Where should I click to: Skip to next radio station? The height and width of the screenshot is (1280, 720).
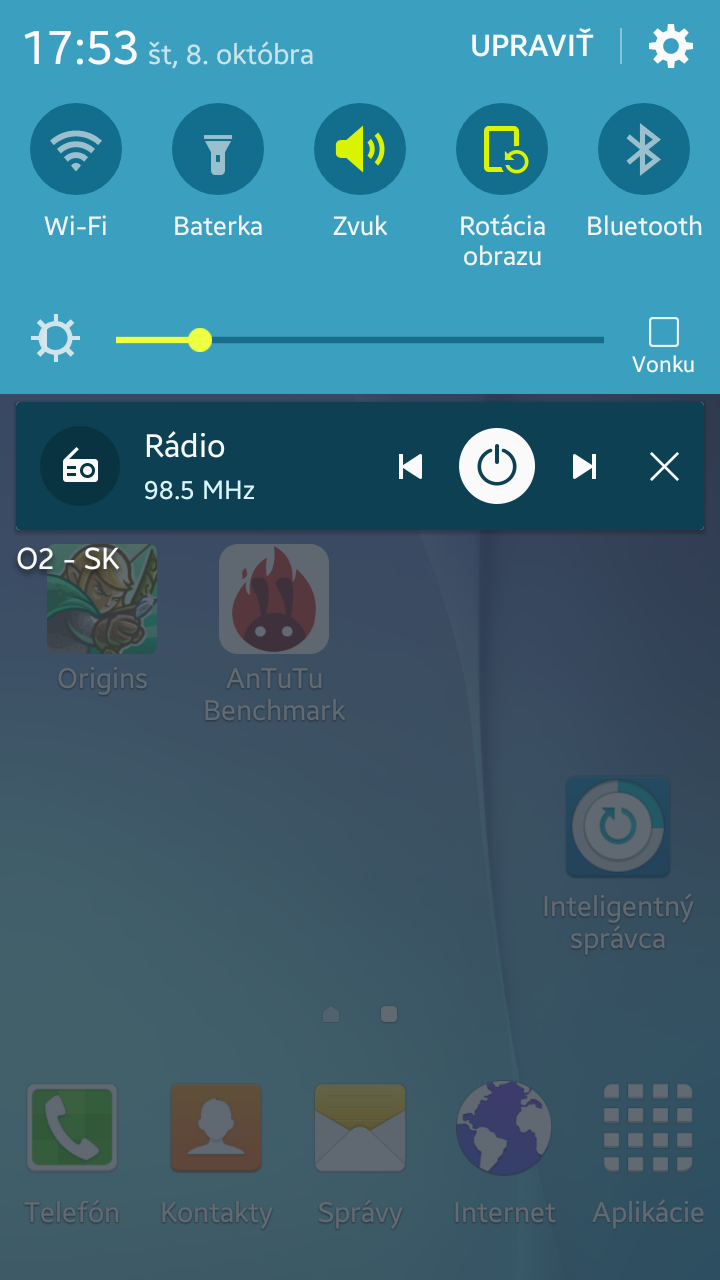(584, 467)
